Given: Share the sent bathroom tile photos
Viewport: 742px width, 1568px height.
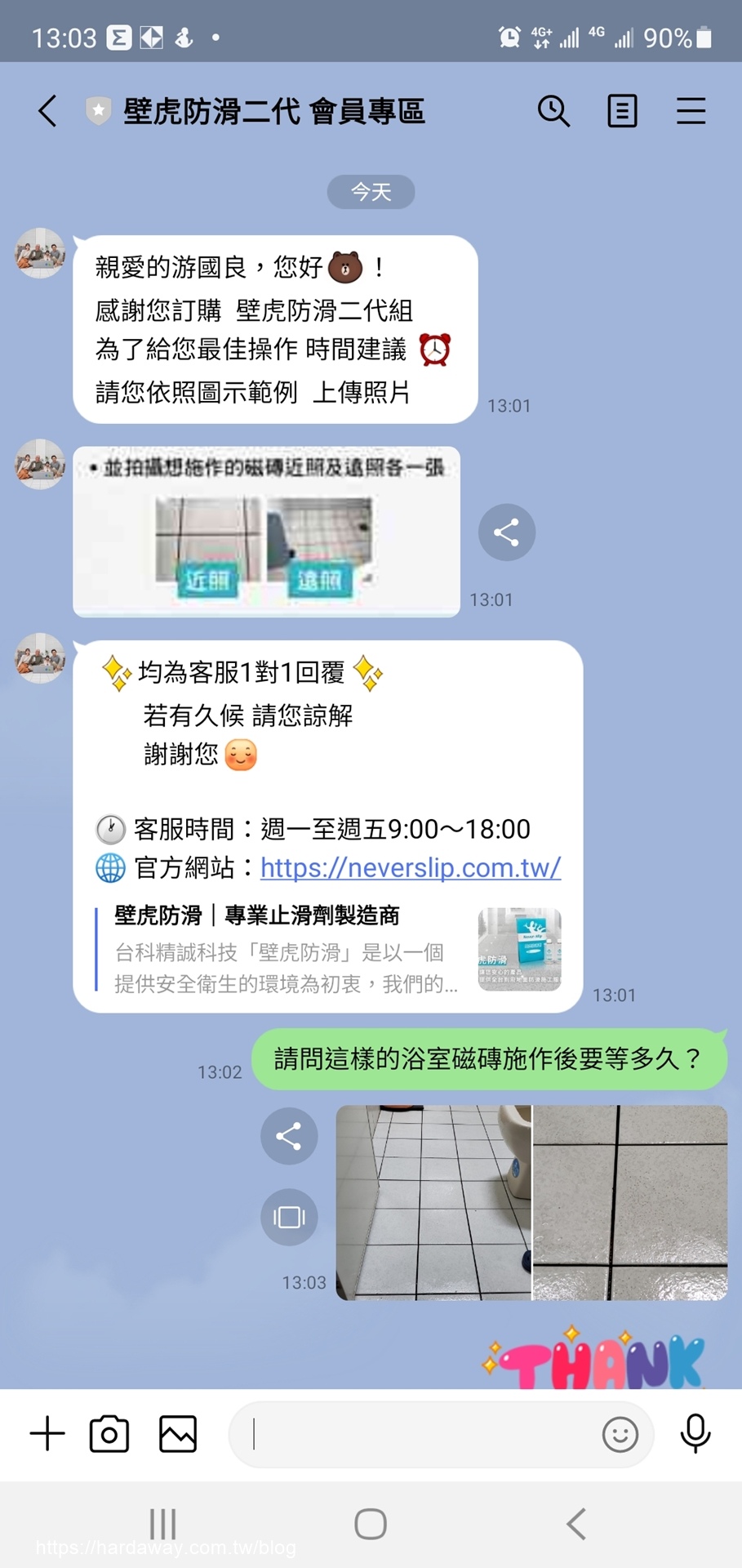Looking at the screenshot, I should pyautogui.click(x=289, y=1136).
